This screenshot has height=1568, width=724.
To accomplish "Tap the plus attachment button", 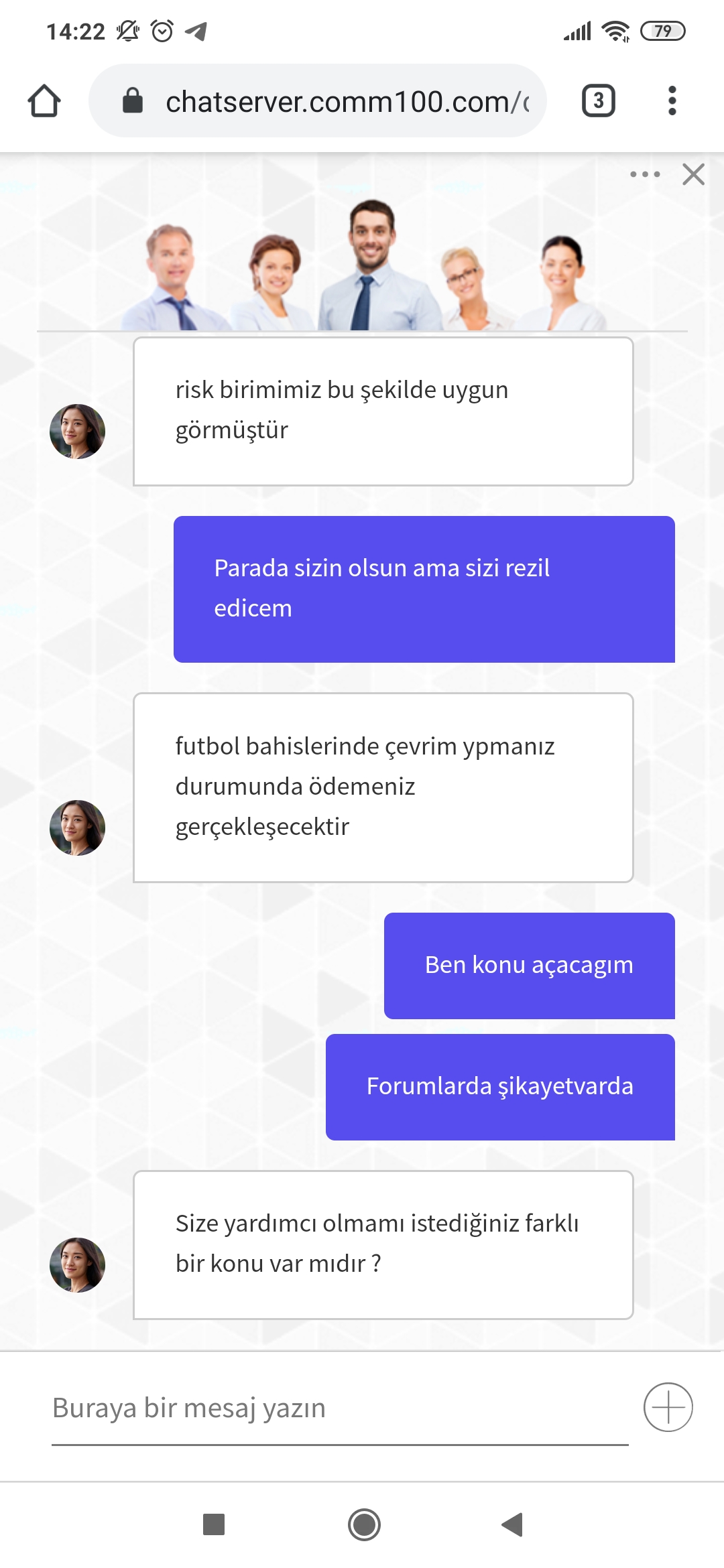I will [x=668, y=1407].
